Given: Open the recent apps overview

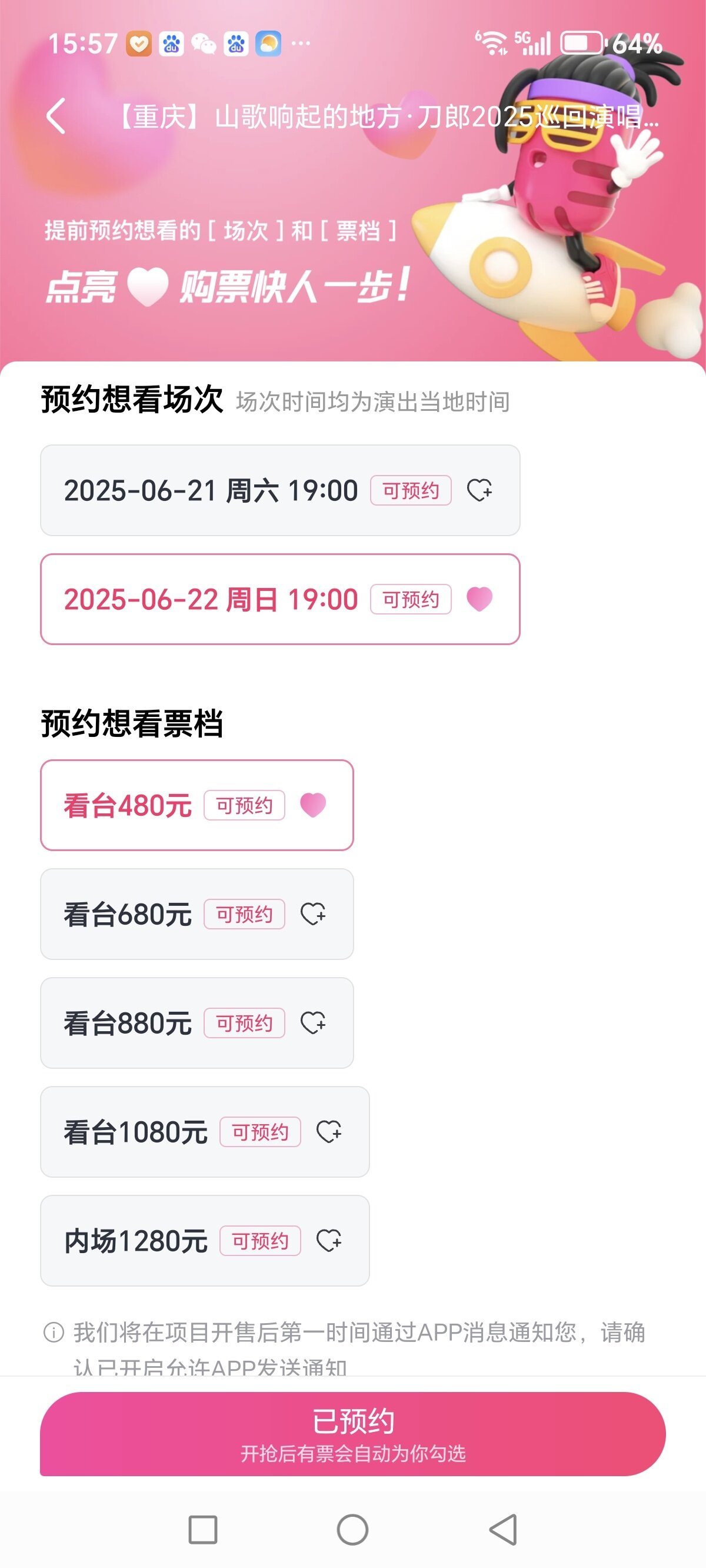Looking at the screenshot, I should click(x=202, y=1530).
